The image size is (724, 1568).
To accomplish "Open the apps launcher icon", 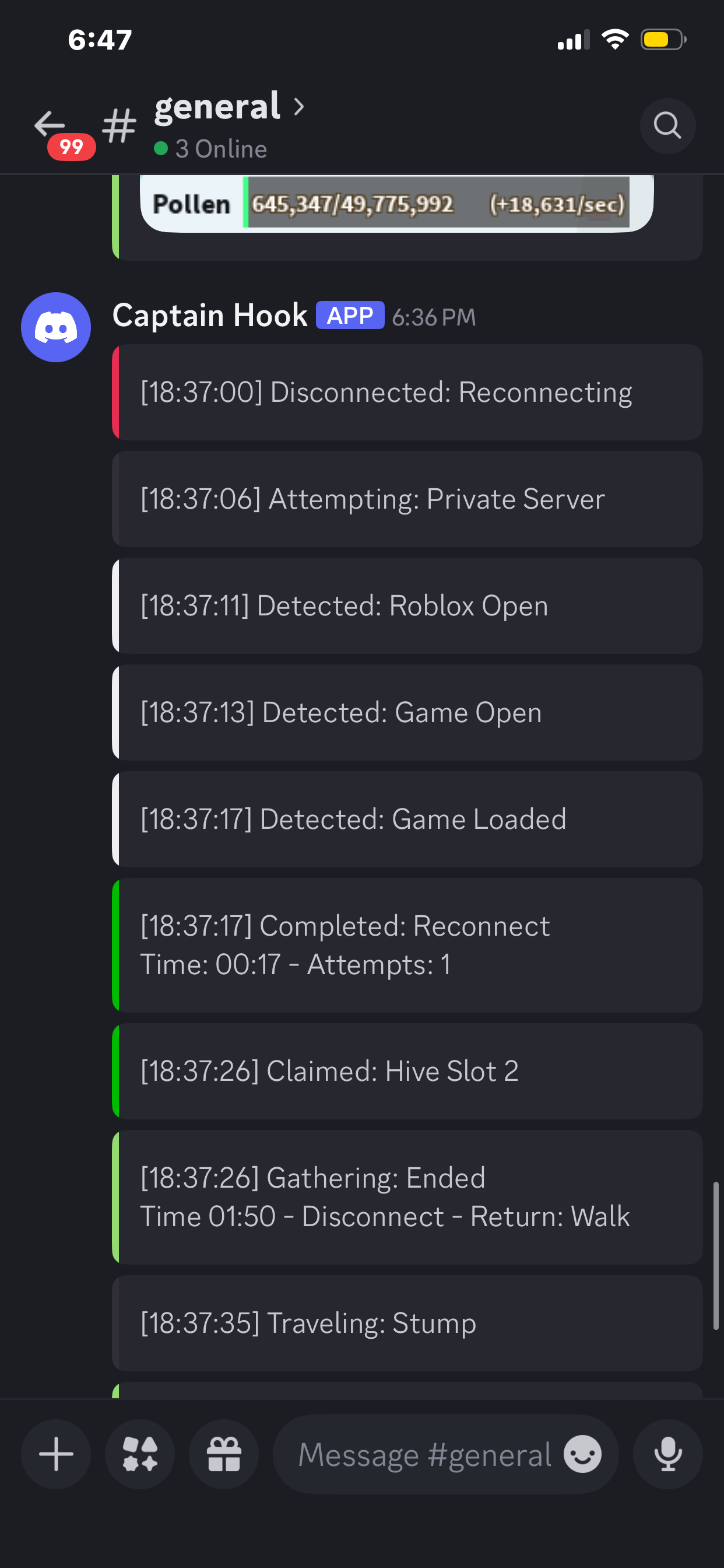I will pyautogui.click(x=140, y=1454).
